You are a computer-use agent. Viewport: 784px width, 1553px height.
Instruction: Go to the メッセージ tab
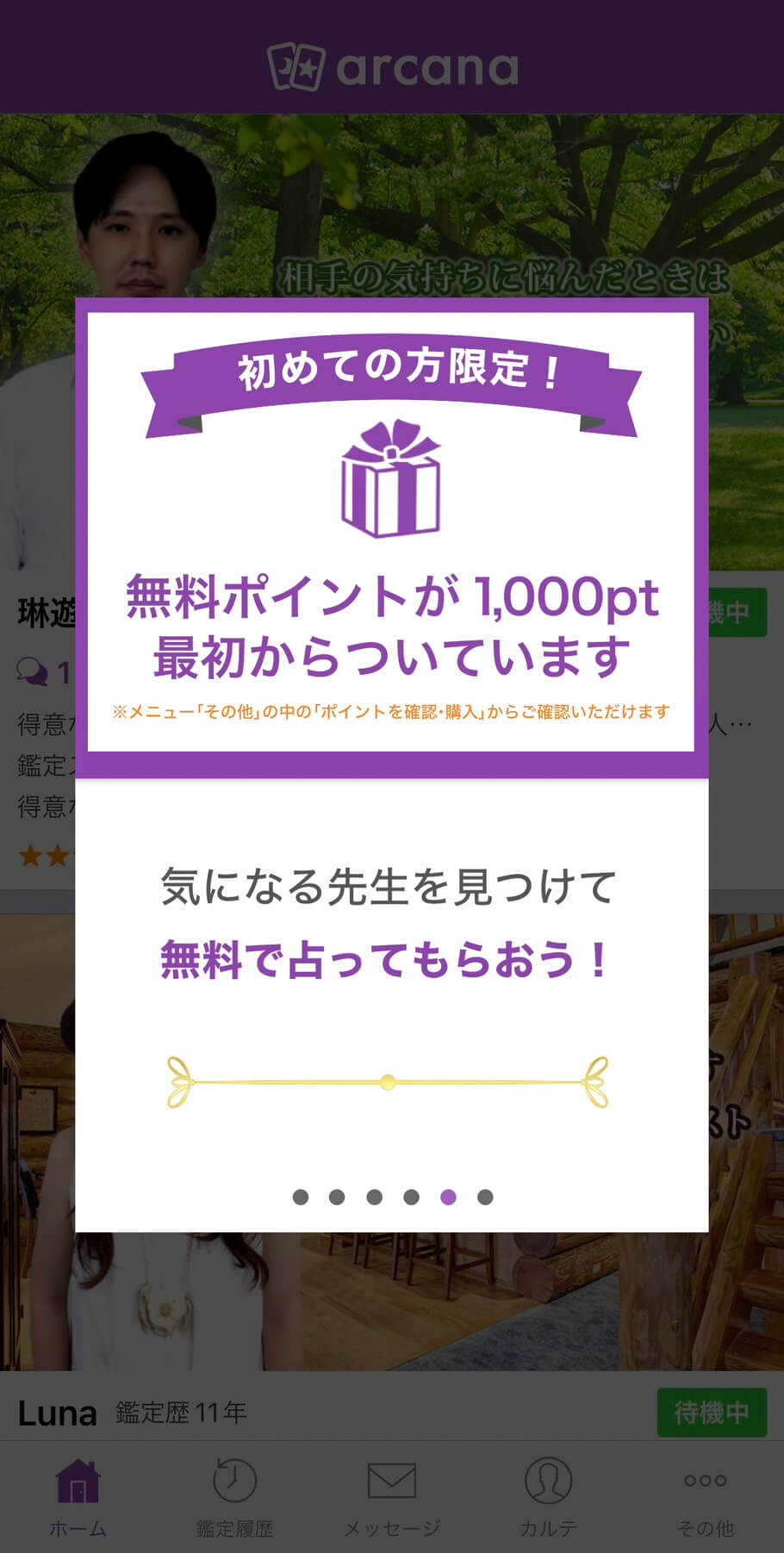pos(392,1498)
